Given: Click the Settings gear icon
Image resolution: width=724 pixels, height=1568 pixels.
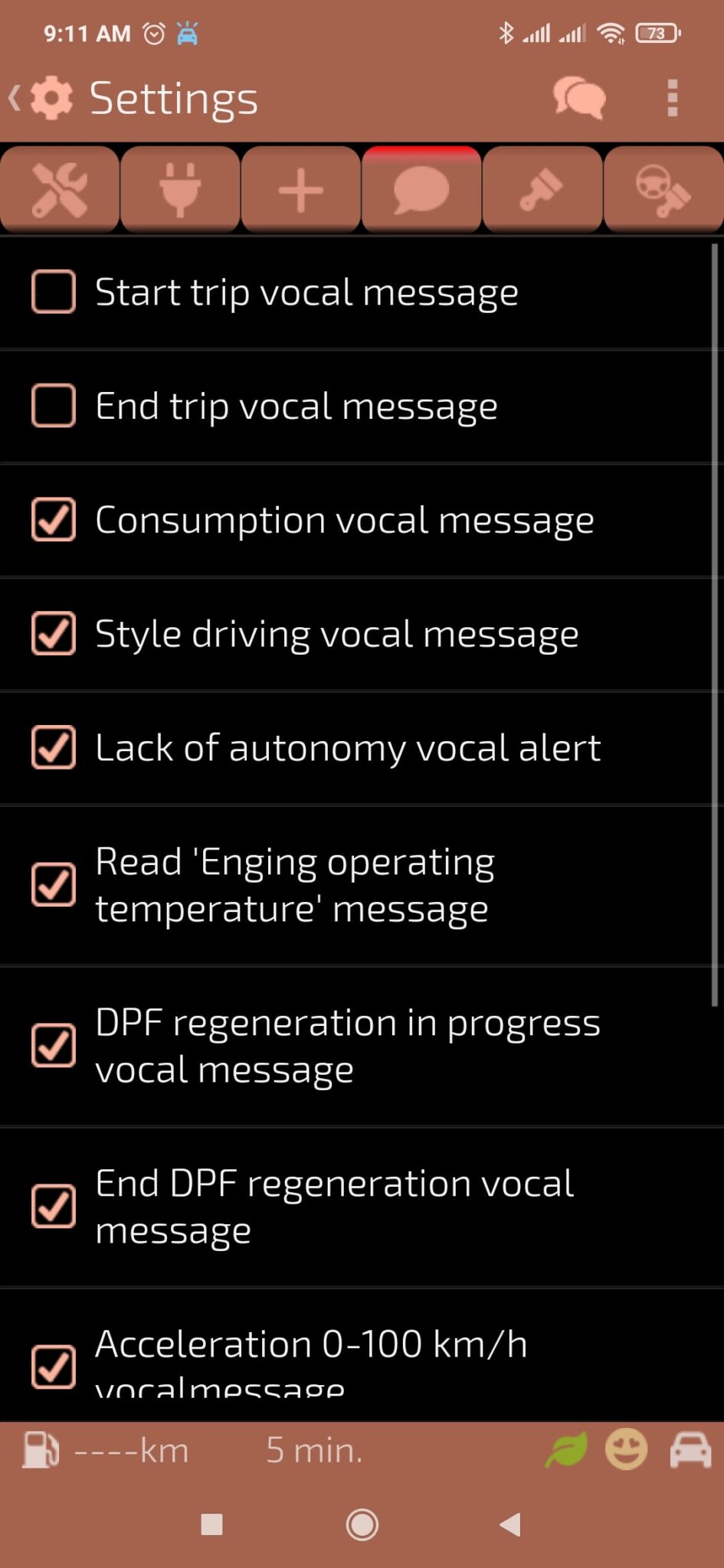Looking at the screenshot, I should click(x=51, y=97).
